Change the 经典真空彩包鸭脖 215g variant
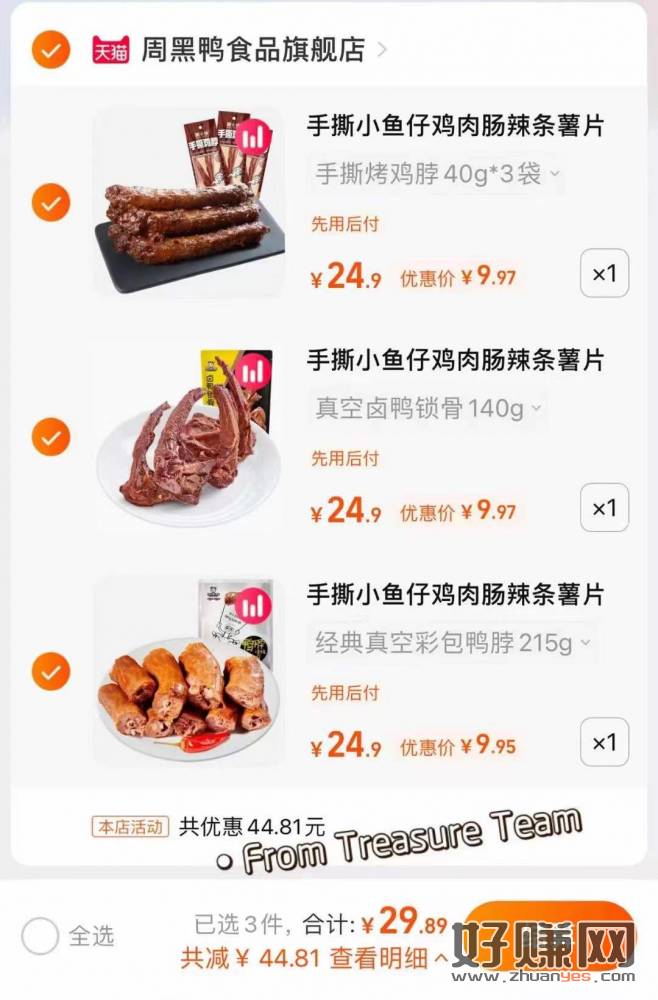Image resolution: width=658 pixels, height=1000 pixels. [452, 642]
